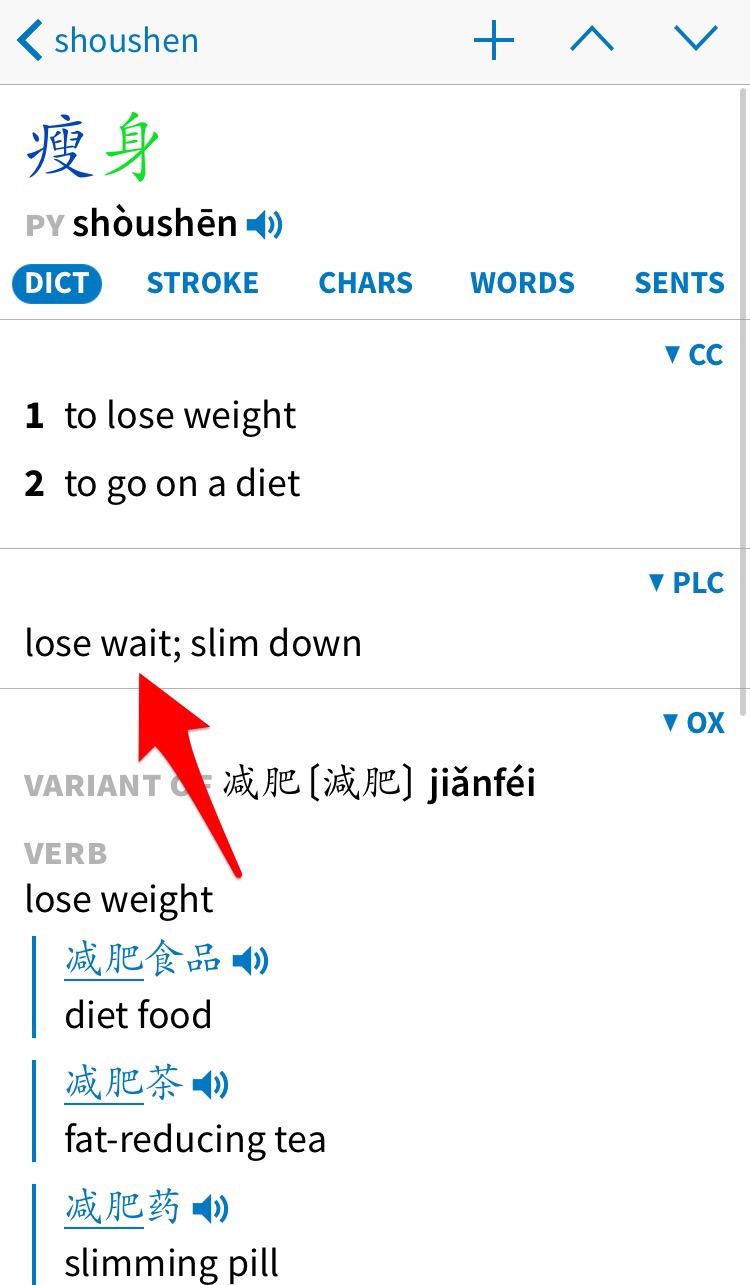750x1285 pixels.
Task: Play audio for 减肥茶
Action: [210, 1084]
